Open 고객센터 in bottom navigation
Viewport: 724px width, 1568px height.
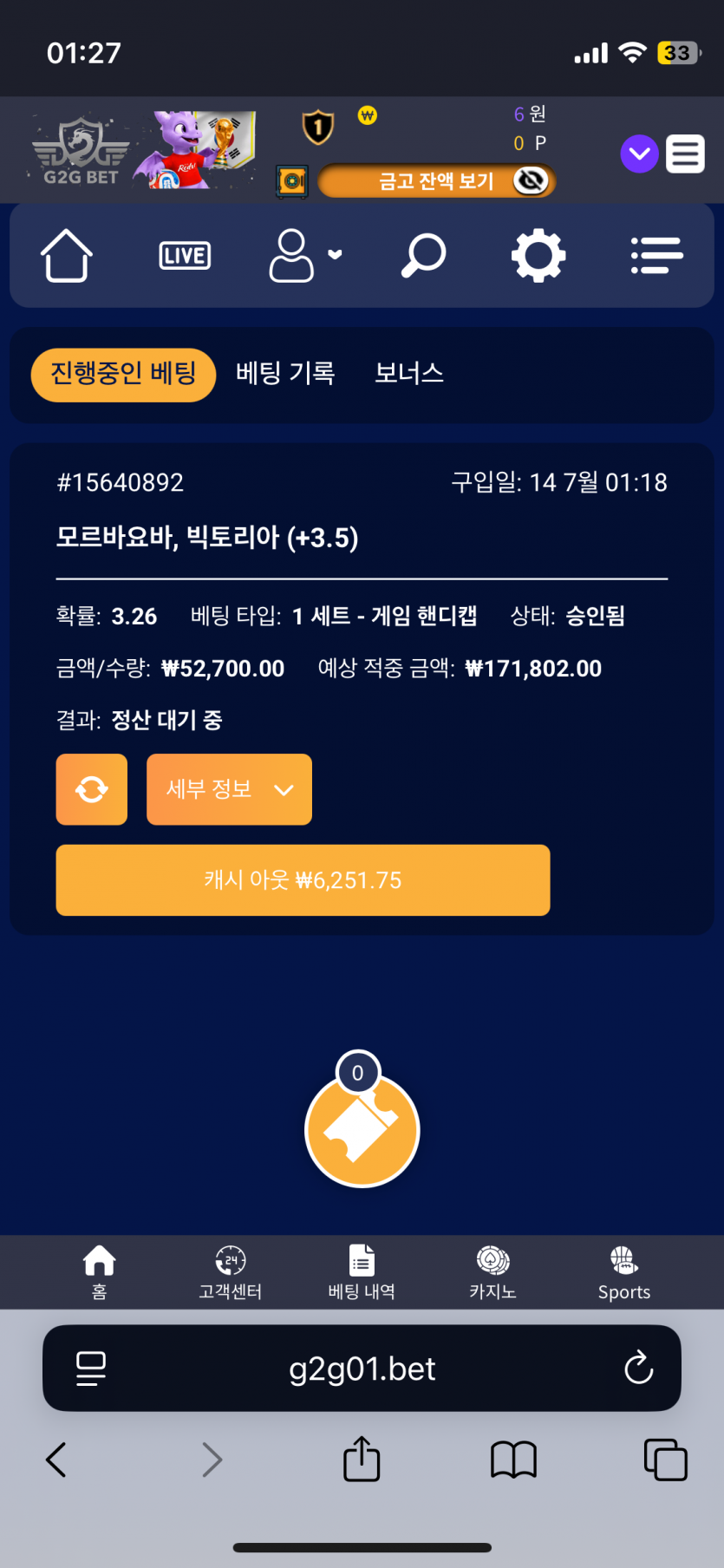point(231,1273)
